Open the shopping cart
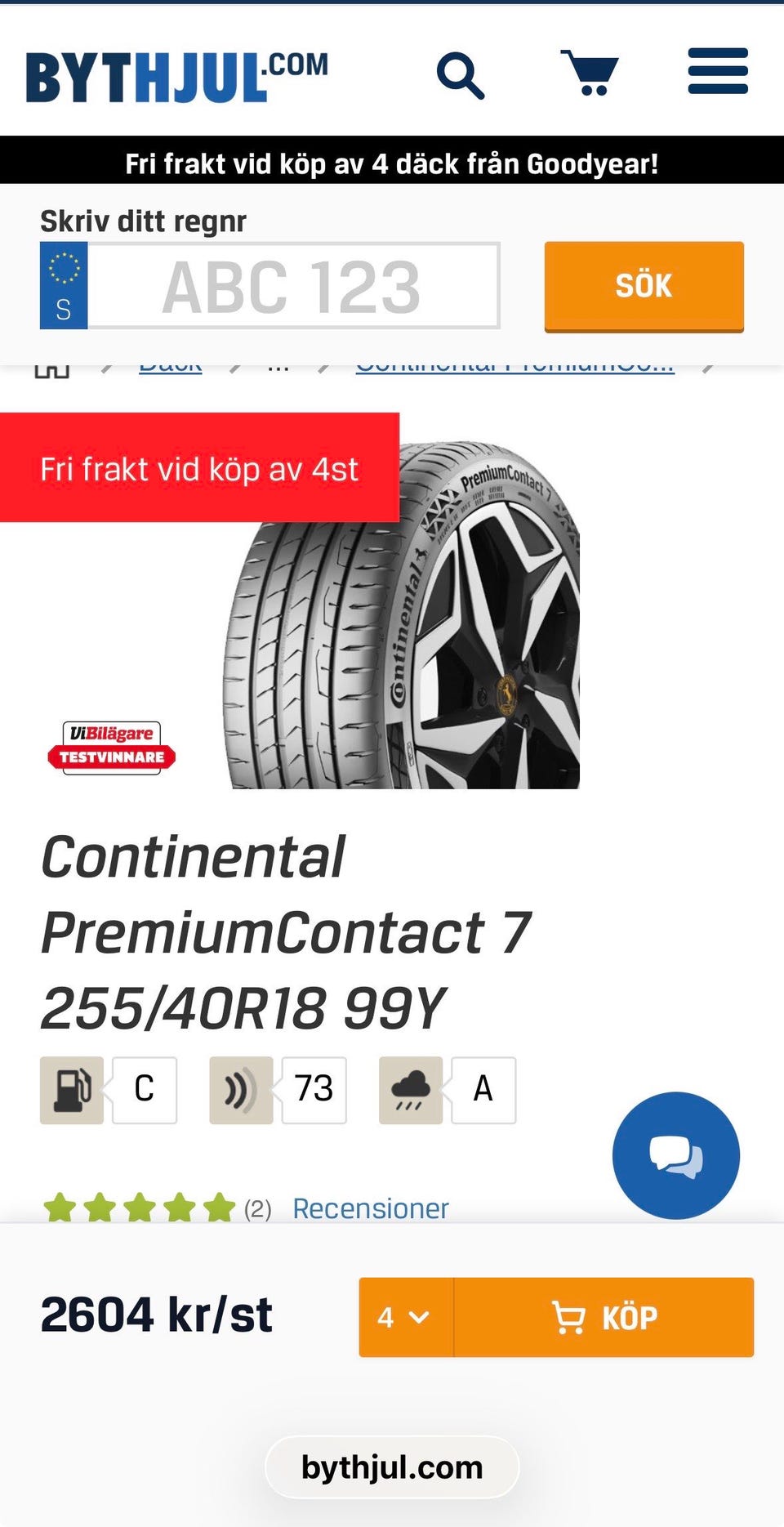The width and height of the screenshot is (784, 1527). 589,73
